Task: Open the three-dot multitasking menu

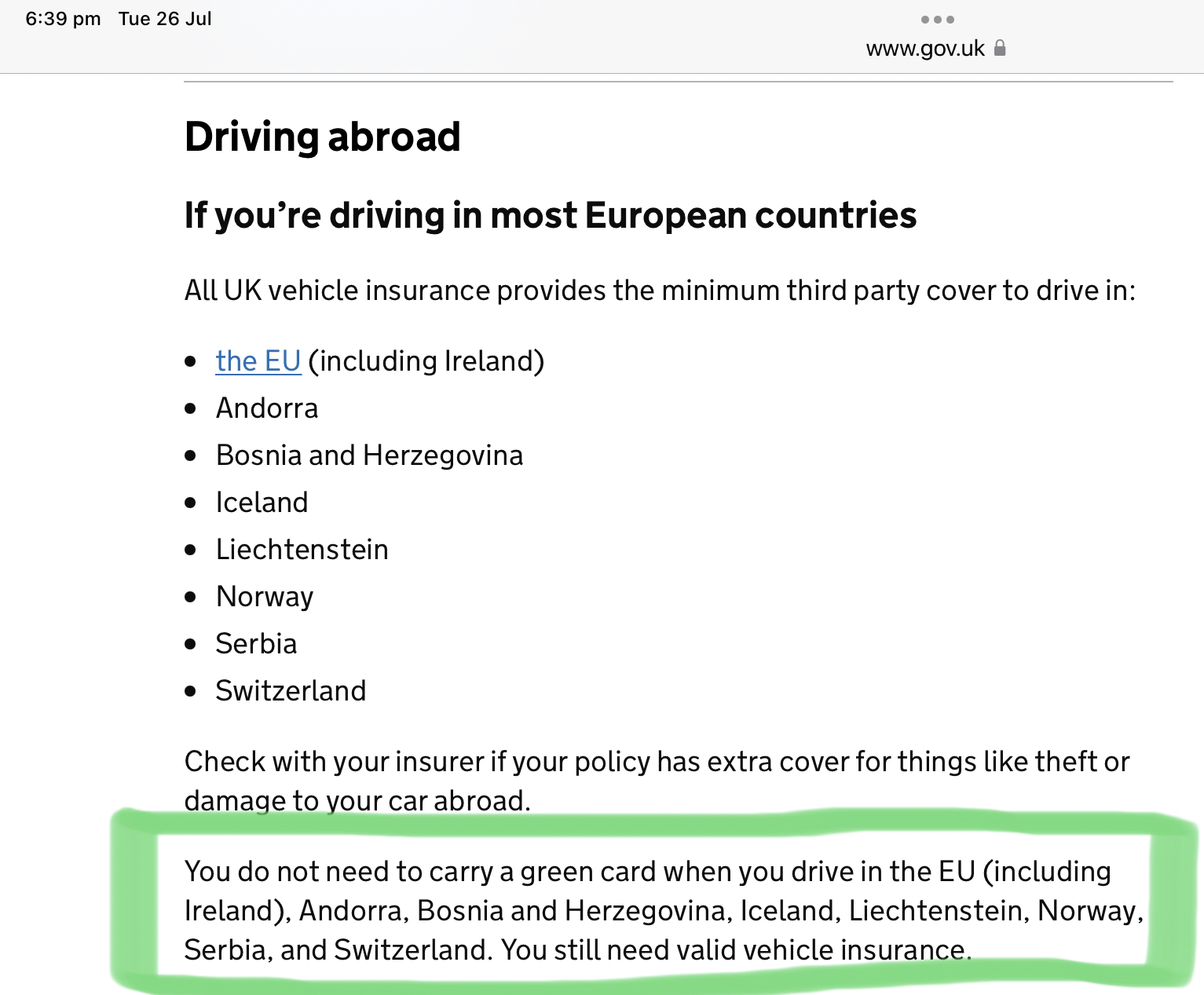Action: pos(937,20)
